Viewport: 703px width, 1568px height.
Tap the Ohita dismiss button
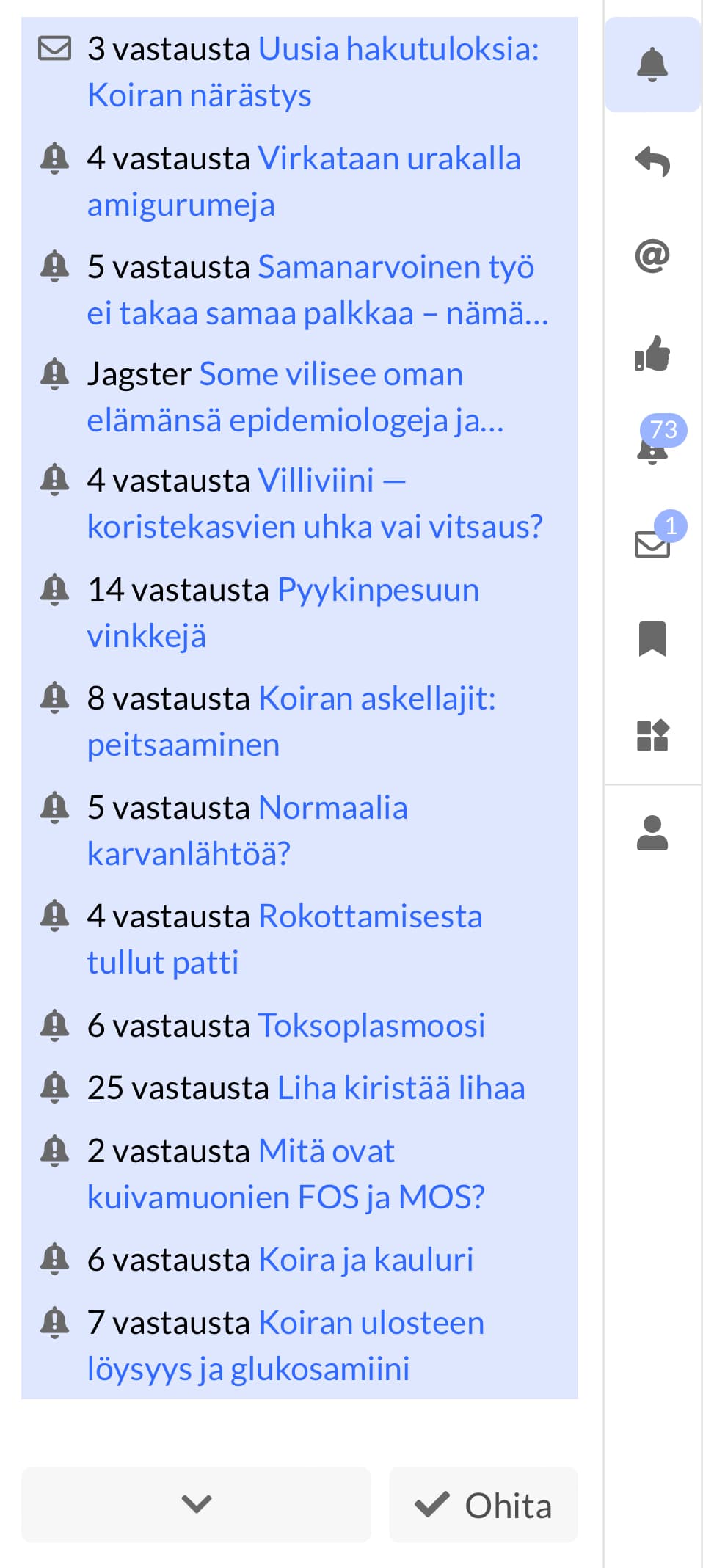point(483,1505)
